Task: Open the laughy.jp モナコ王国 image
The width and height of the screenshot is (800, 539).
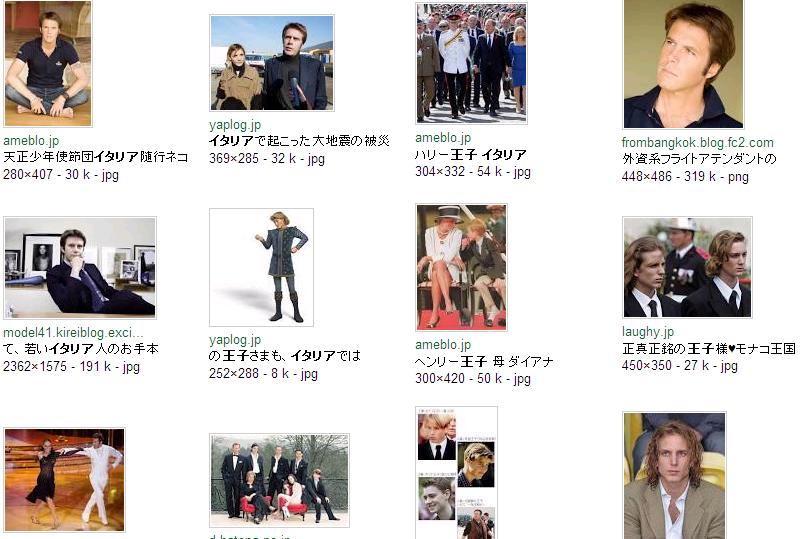Action: point(687,267)
